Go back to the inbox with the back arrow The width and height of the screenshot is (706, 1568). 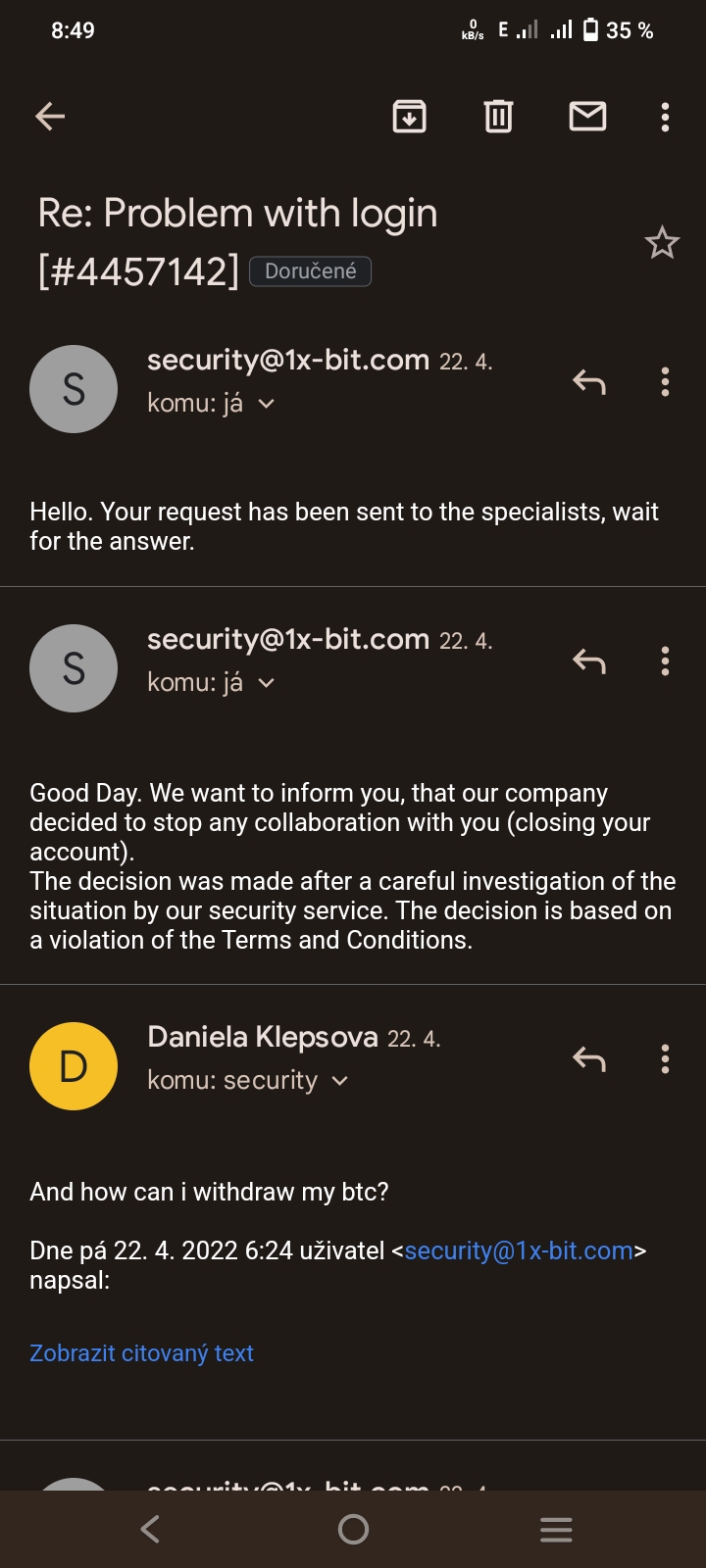pos(50,117)
